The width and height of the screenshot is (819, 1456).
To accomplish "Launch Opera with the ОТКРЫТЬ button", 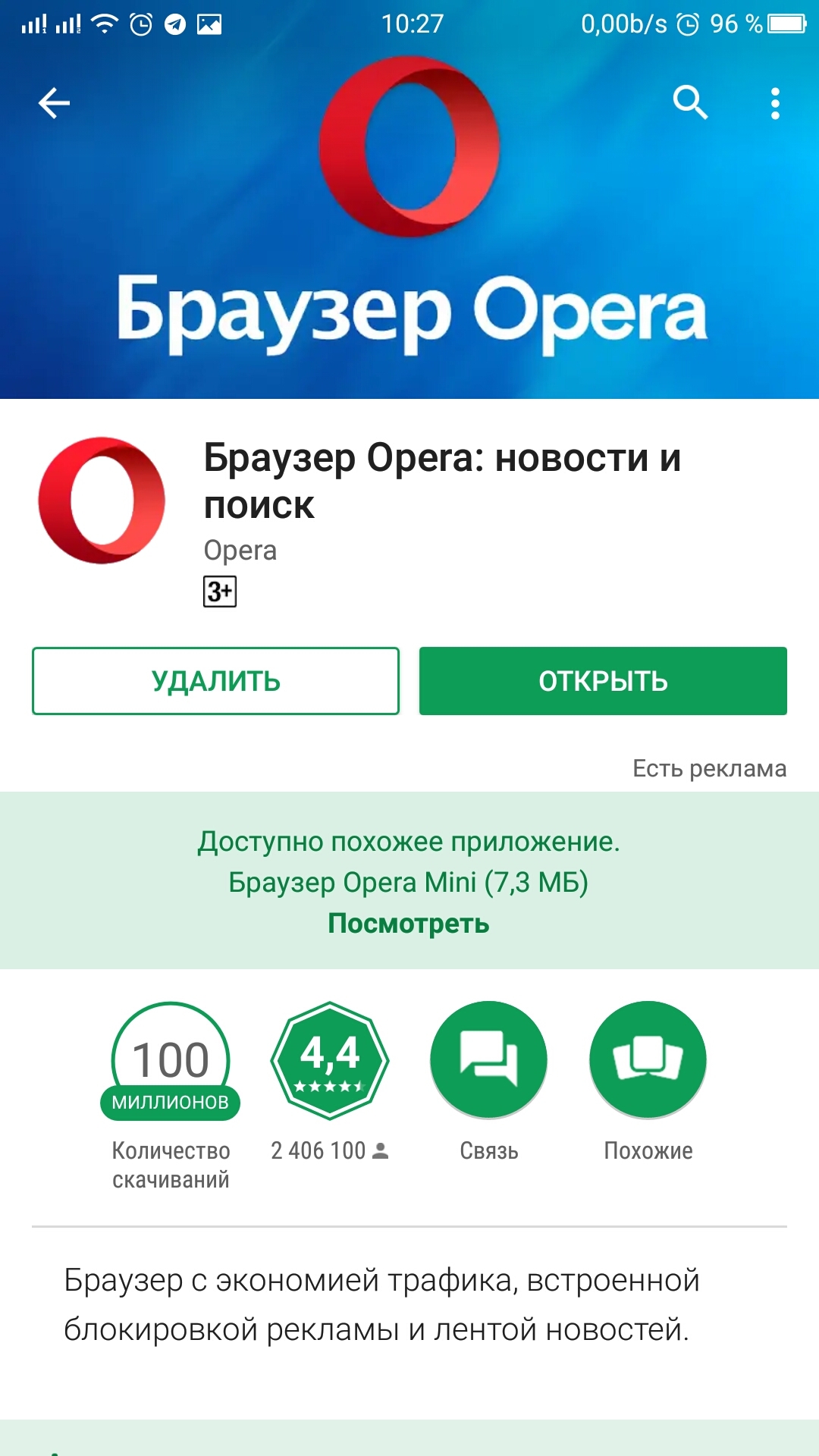I will [x=603, y=681].
